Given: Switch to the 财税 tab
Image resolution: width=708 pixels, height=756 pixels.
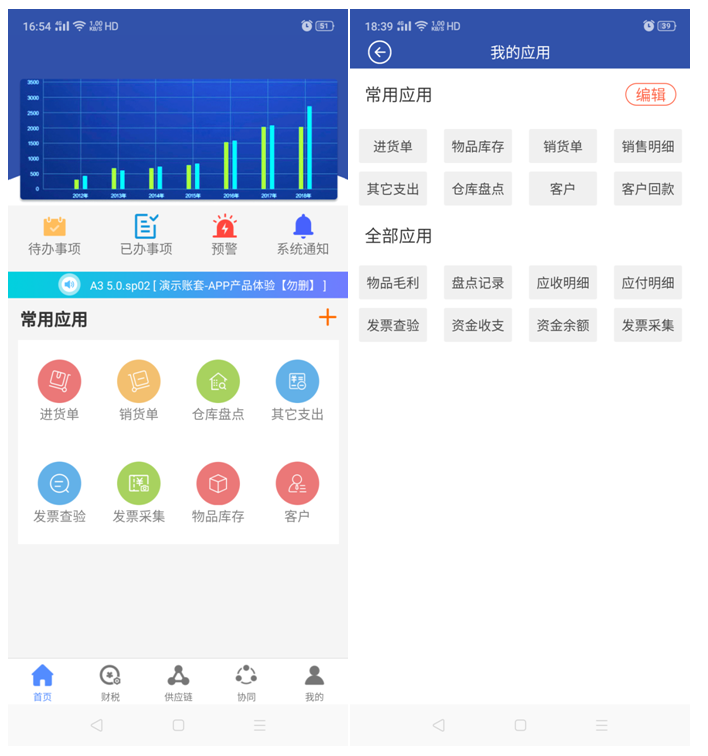Looking at the screenshot, I should pyautogui.click(x=110, y=683).
